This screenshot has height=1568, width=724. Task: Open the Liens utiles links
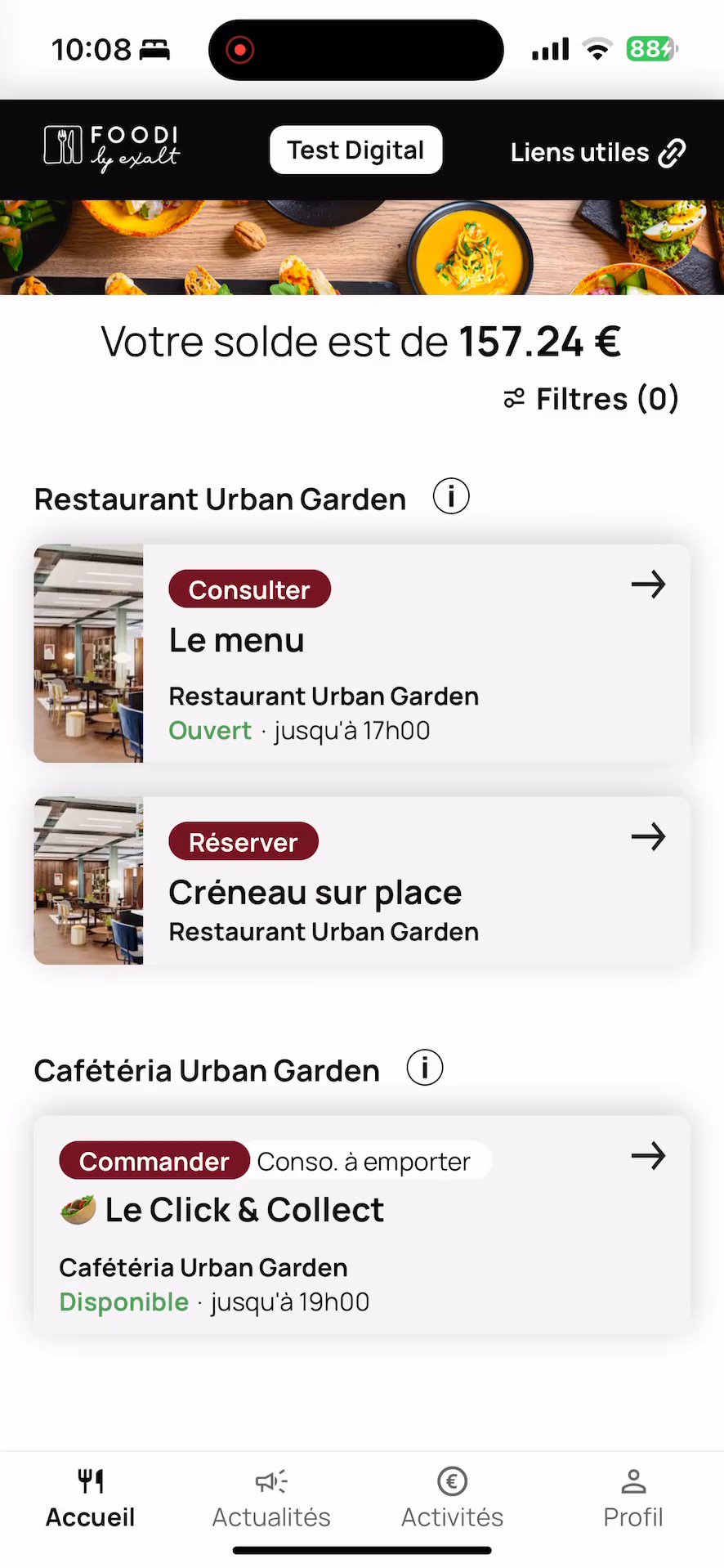597,152
